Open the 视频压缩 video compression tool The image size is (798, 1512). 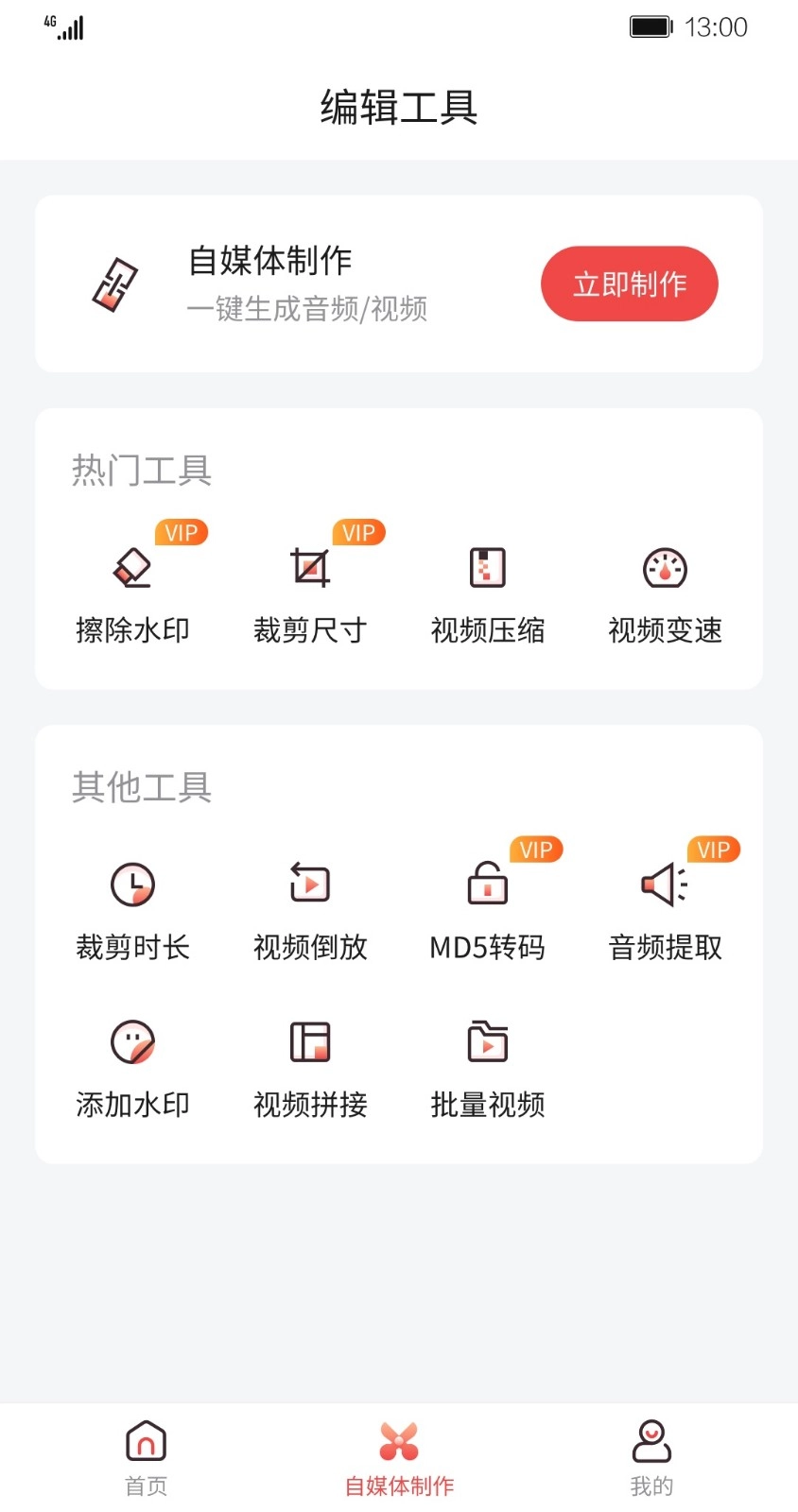[x=488, y=591]
